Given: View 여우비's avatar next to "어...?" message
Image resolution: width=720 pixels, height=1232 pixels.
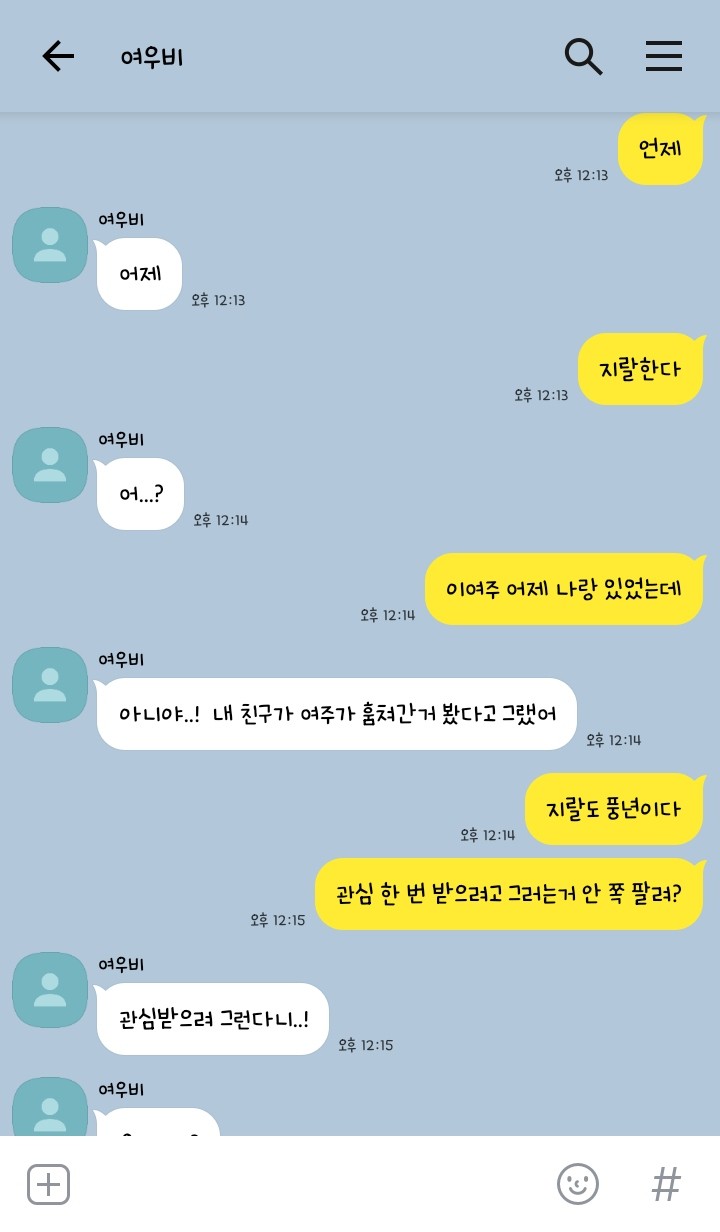Looking at the screenshot, I should click(50, 465).
